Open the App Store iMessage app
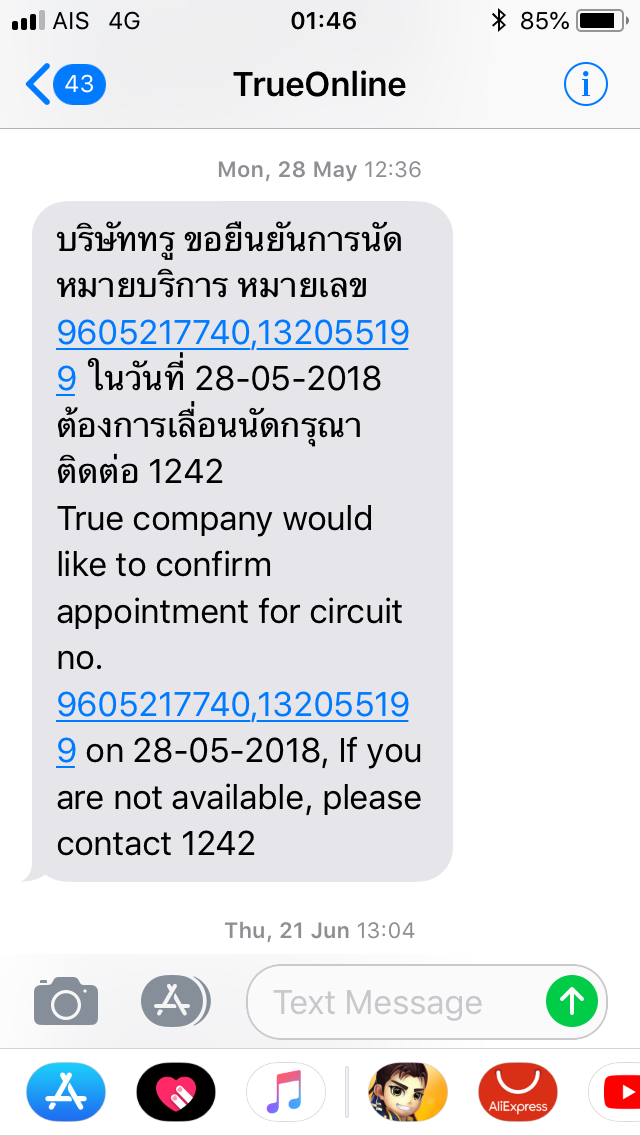The width and height of the screenshot is (640, 1136). point(66,1092)
